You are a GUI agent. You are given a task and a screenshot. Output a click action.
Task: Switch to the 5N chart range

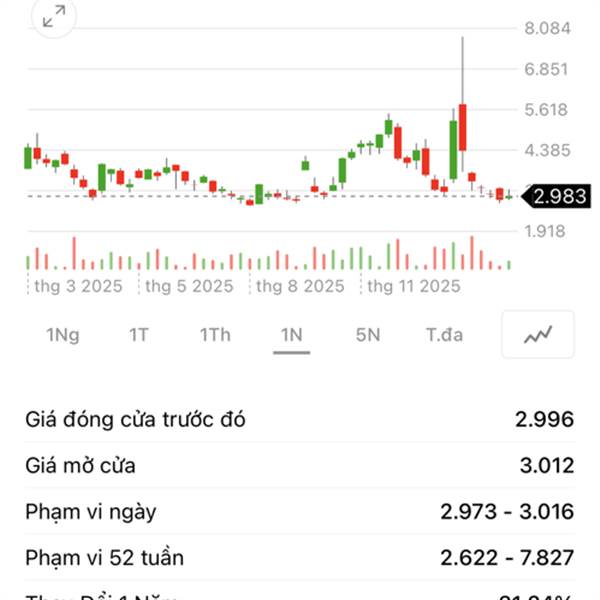[x=368, y=335]
